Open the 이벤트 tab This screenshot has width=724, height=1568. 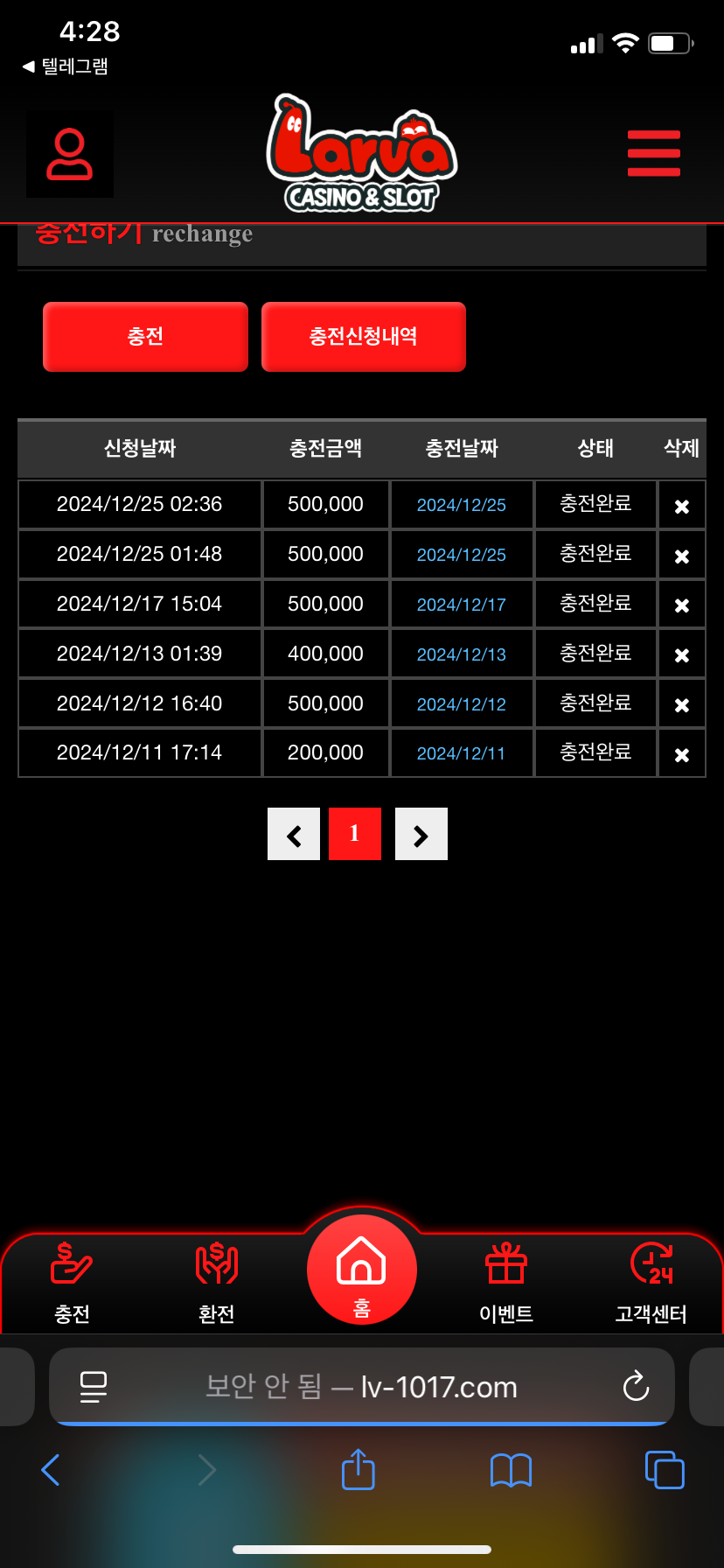click(506, 1284)
